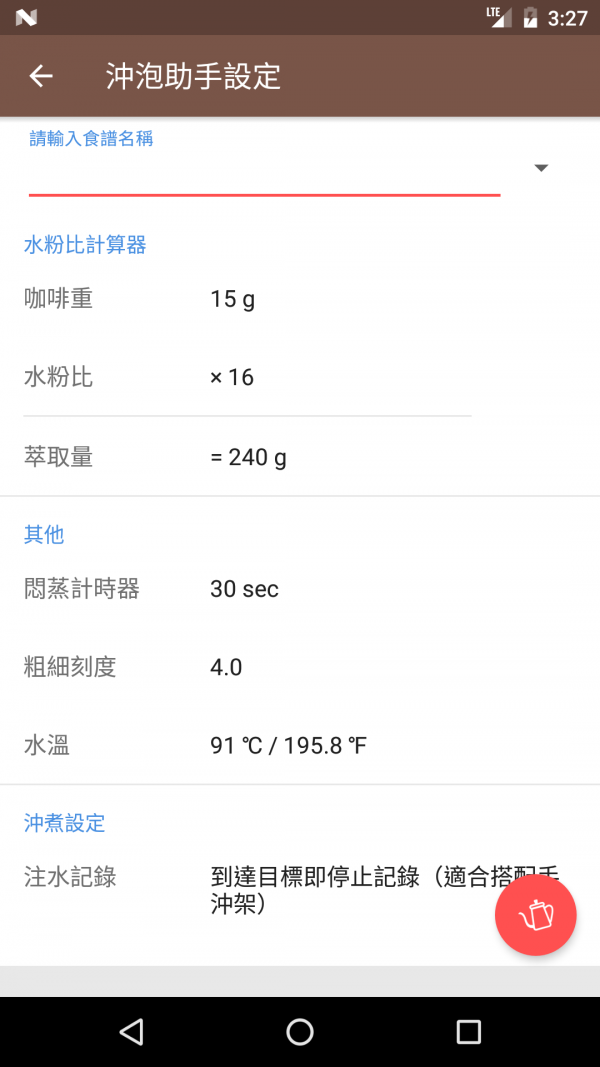This screenshot has width=600, height=1067.
Task: Tap the system home button
Action: tap(300, 1032)
